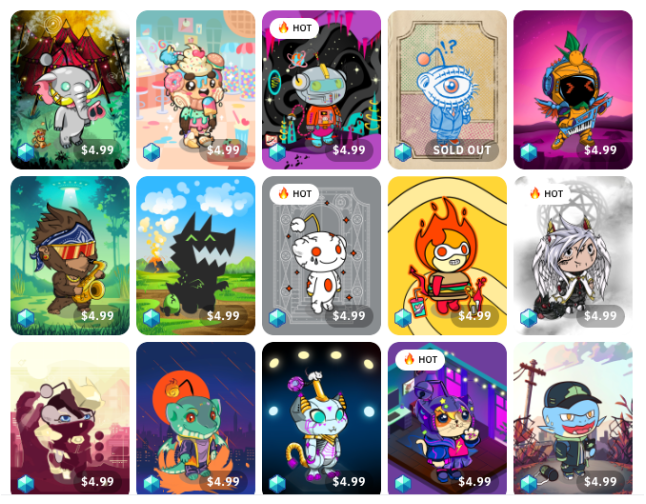The width and height of the screenshot is (646, 504).
Task: Select the blue shark avatar with green cap
Action: 572,420
